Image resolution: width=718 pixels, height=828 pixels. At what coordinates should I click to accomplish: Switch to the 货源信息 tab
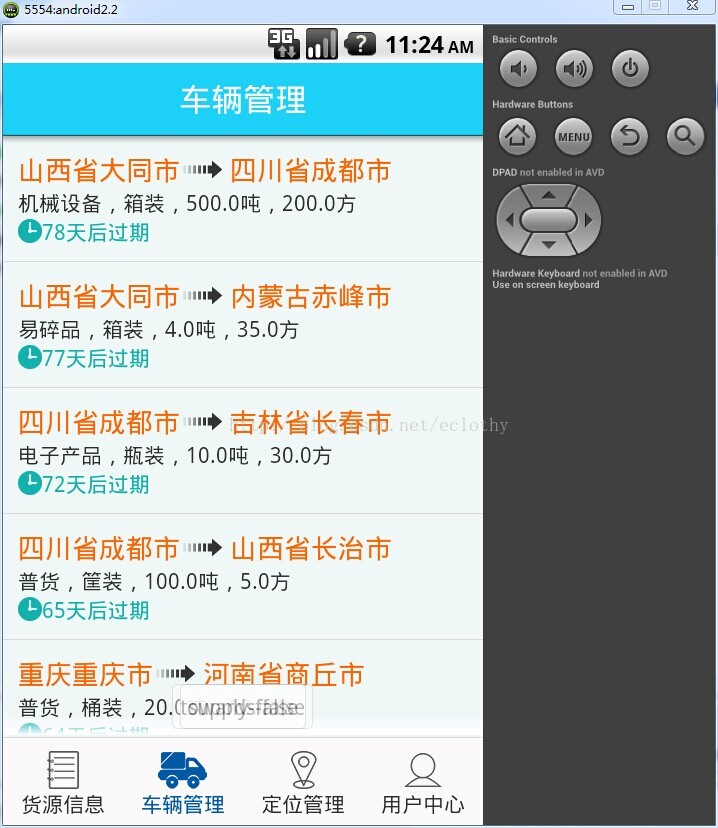click(63, 784)
